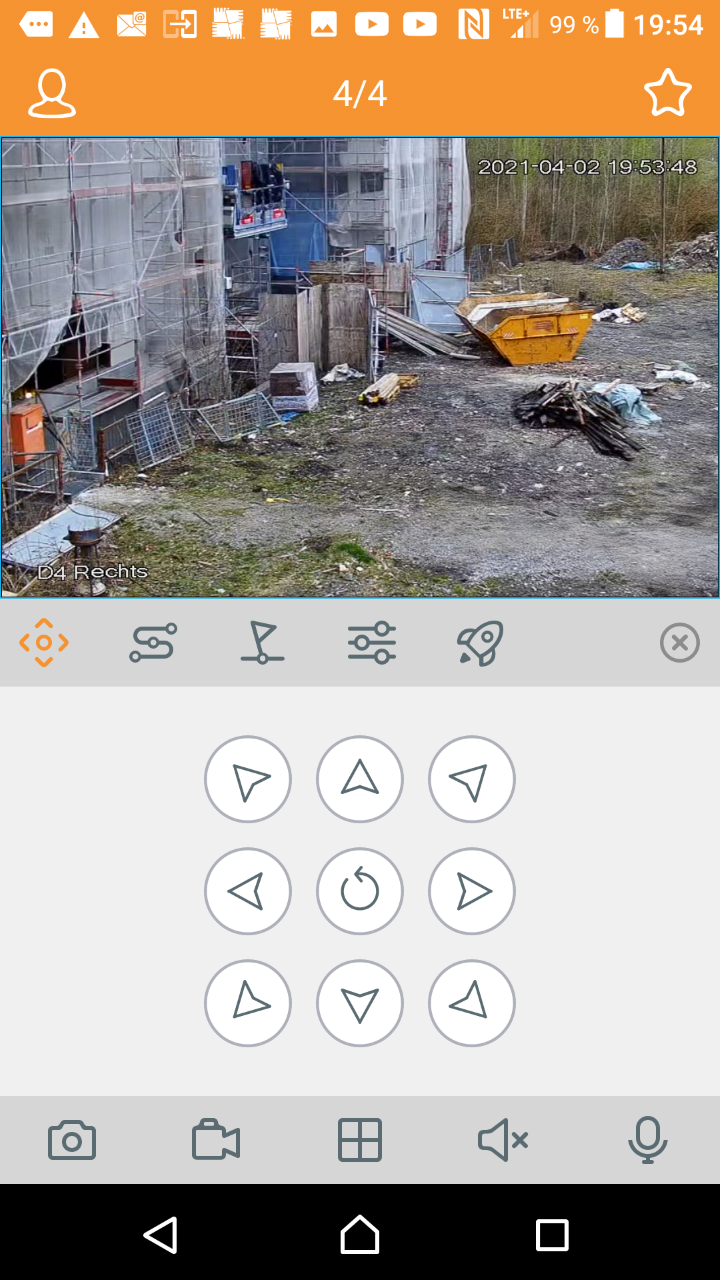The width and height of the screenshot is (720, 1280).
Task: Select the PTZ direction control tab
Action: tap(44, 642)
